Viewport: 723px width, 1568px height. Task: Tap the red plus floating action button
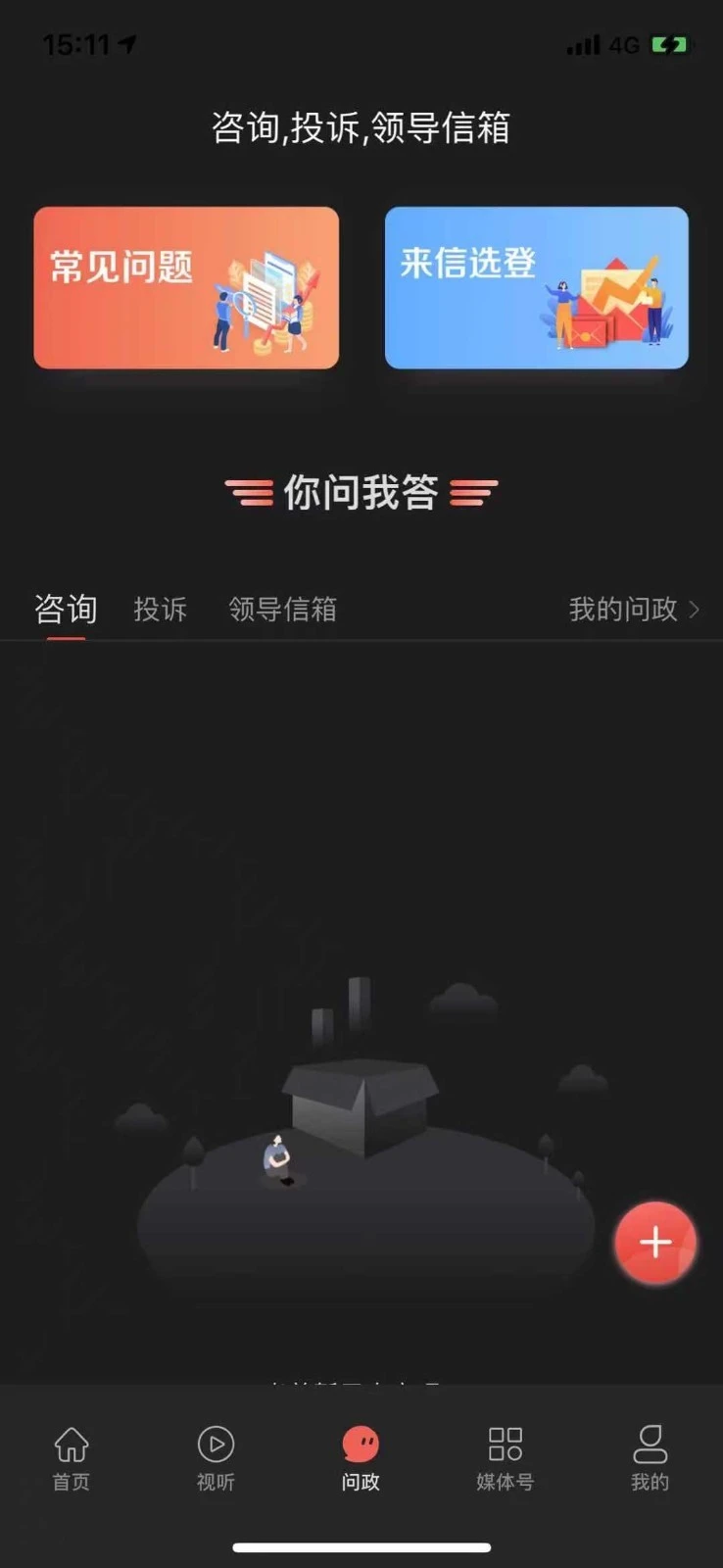[x=654, y=1242]
